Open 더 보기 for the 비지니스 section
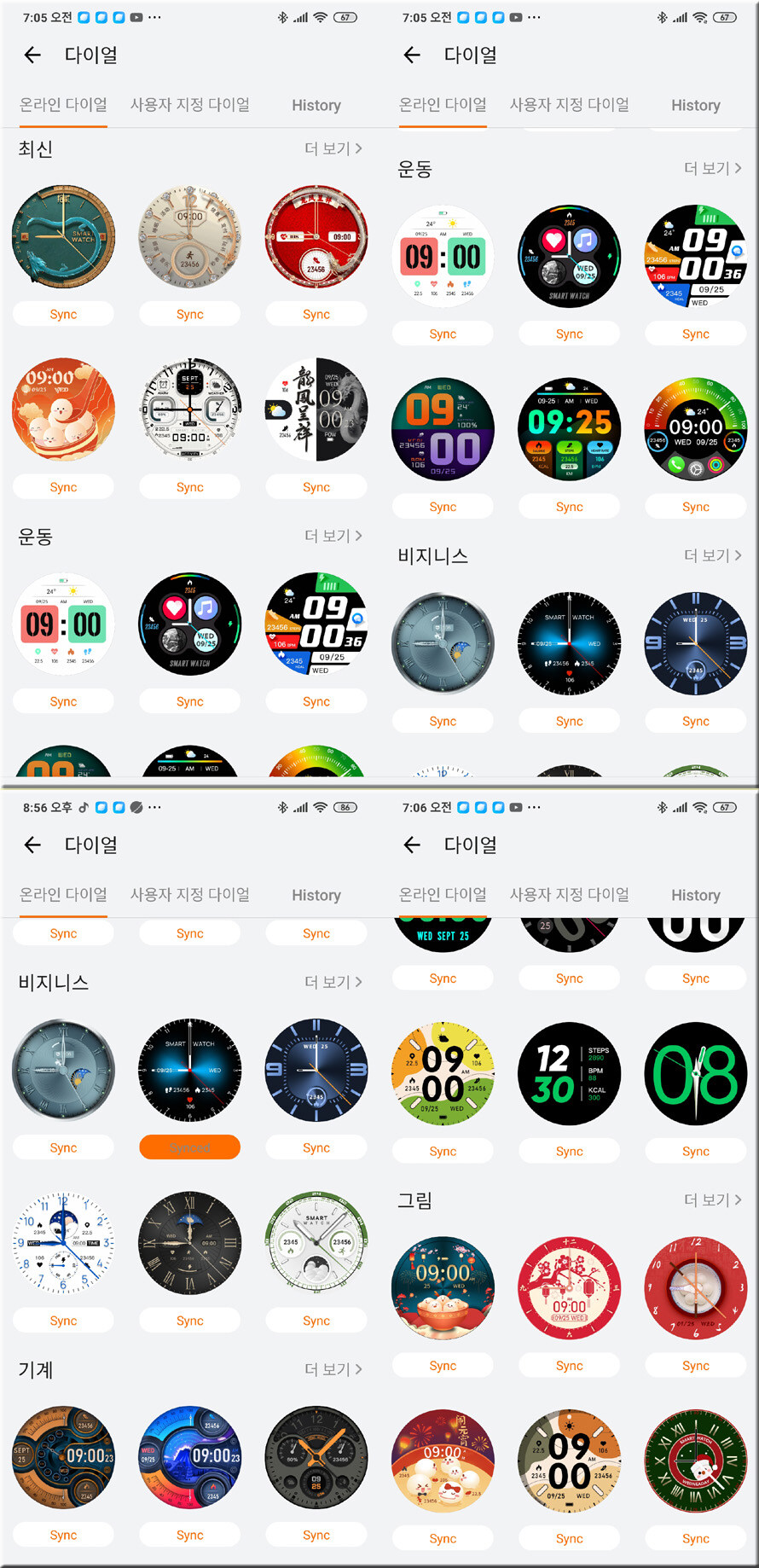This screenshot has width=759, height=1568. [x=331, y=982]
